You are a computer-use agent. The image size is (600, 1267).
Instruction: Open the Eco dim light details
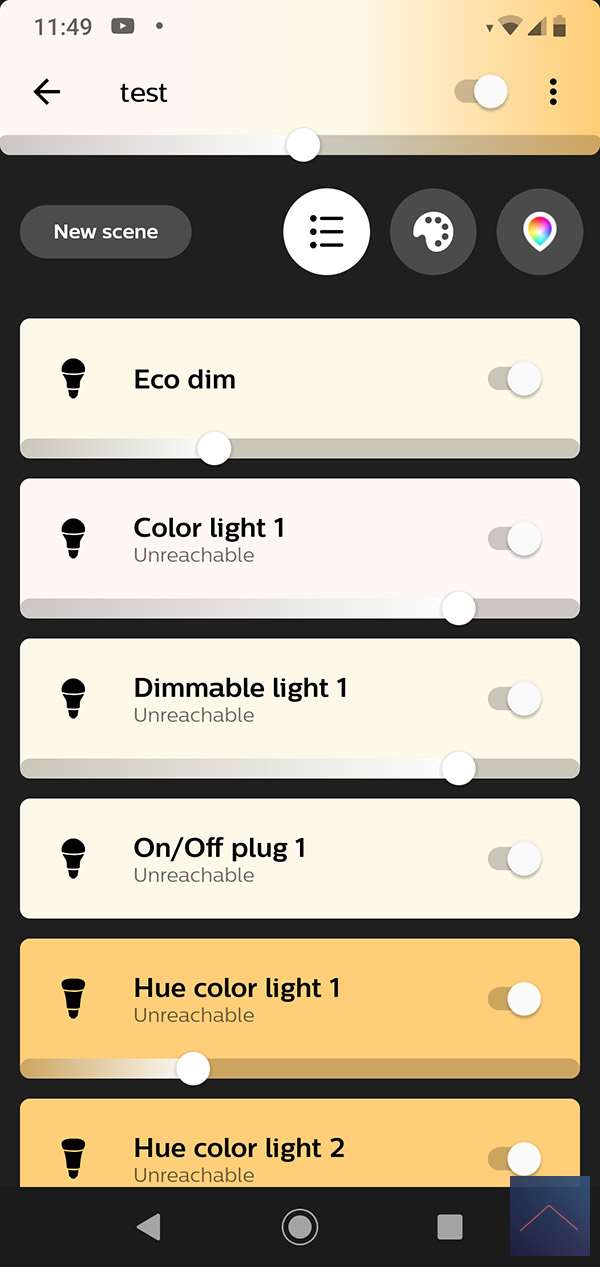(185, 380)
